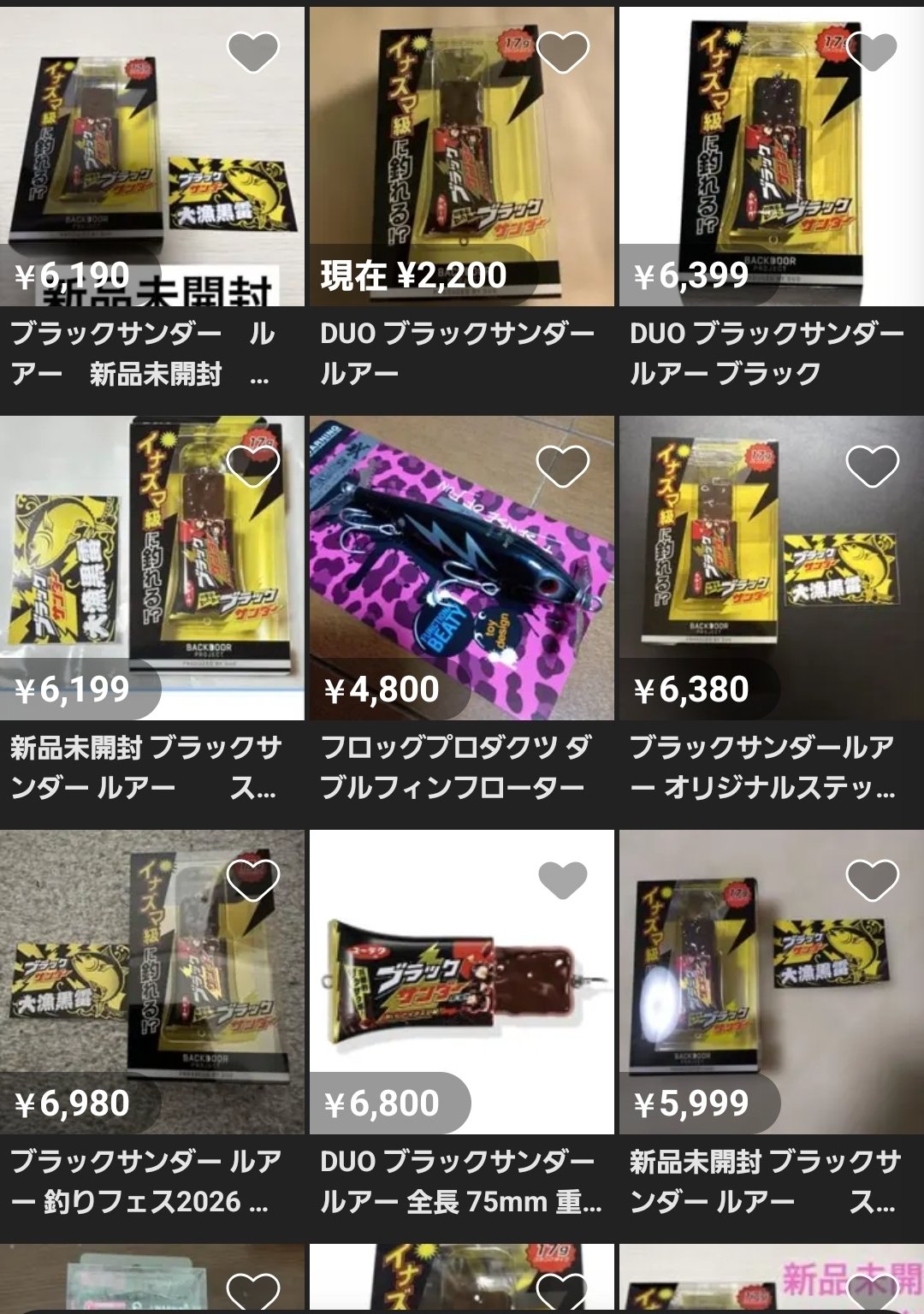Image resolution: width=924 pixels, height=1314 pixels.
Task: Tap the heart on the ¥6,199 listing
Action: click(253, 466)
